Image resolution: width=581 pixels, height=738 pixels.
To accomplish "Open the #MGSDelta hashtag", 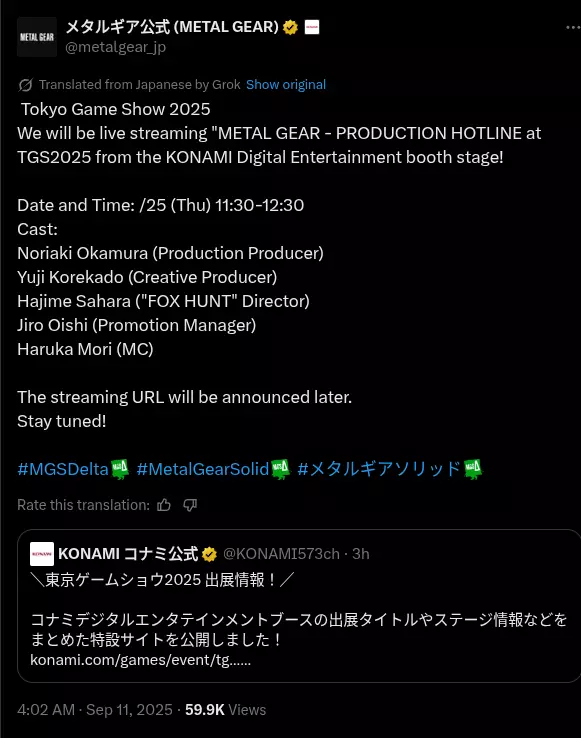I will point(63,469).
